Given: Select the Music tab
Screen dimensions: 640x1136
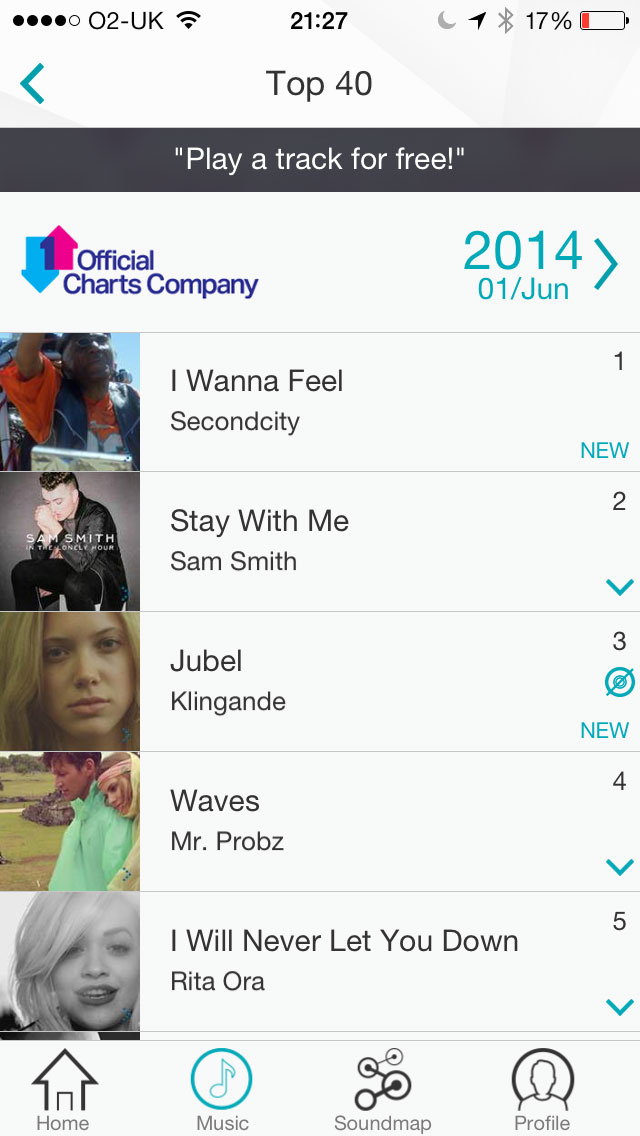Looking at the screenshot, I should [222, 1090].
